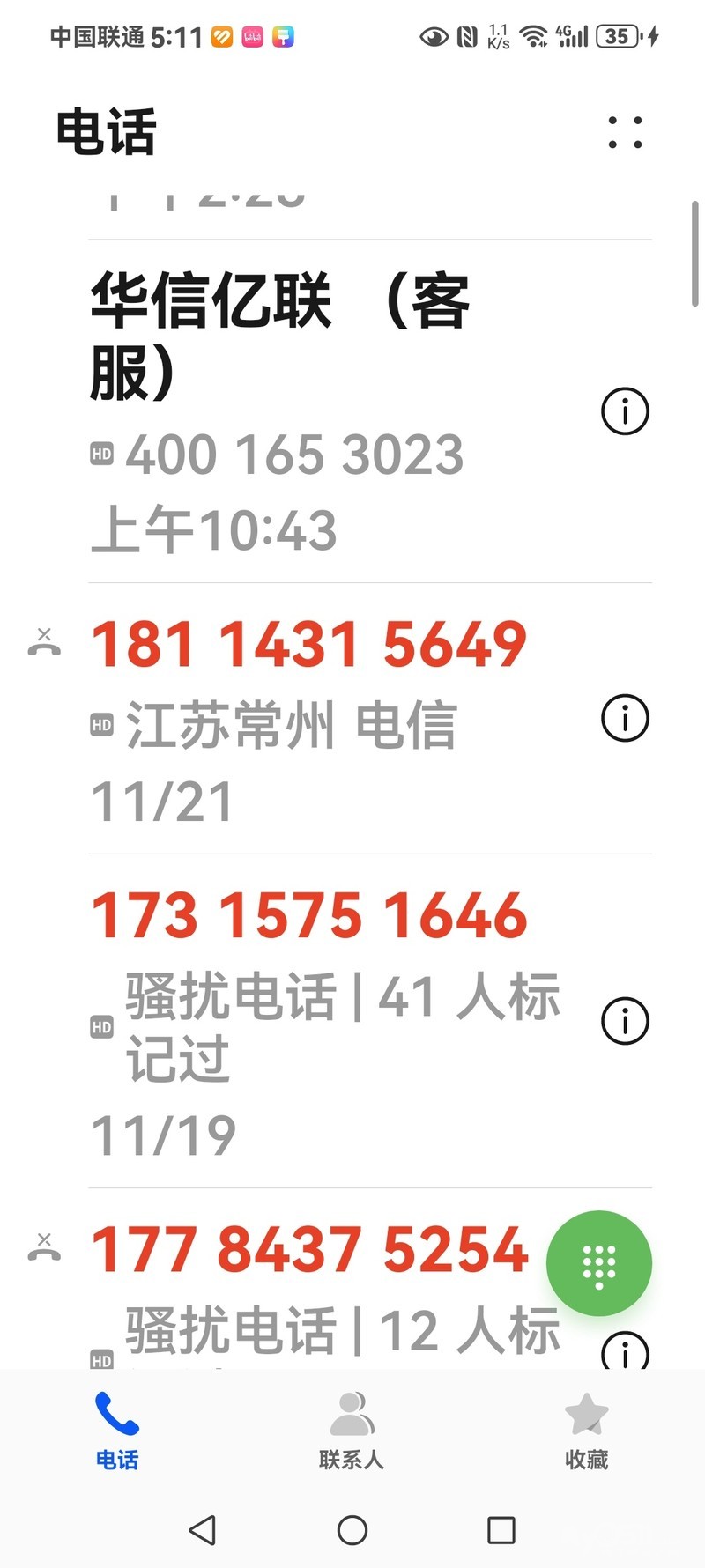This screenshot has width=705, height=1568.
Task: Open call details for 华信亿联（客服）
Action: (x=625, y=410)
